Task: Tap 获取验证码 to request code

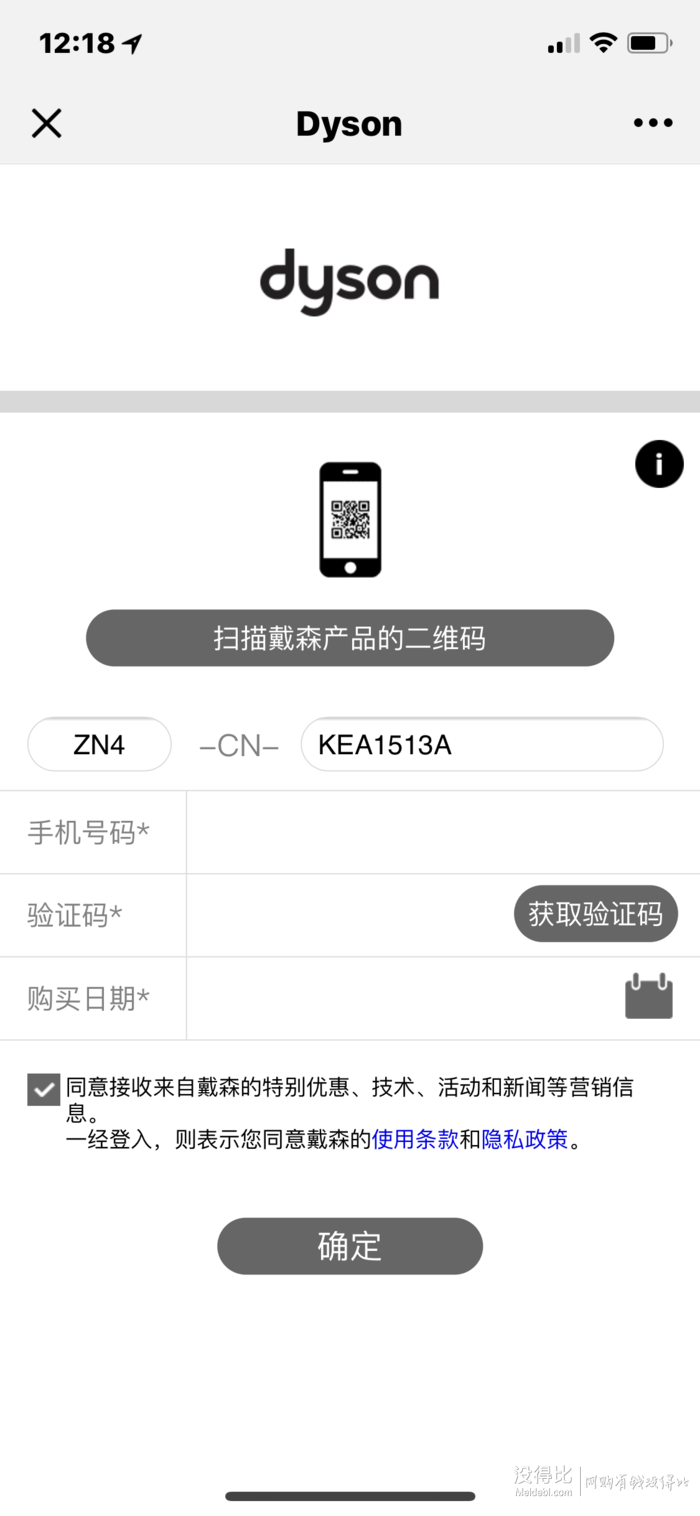Action: click(596, 914)
